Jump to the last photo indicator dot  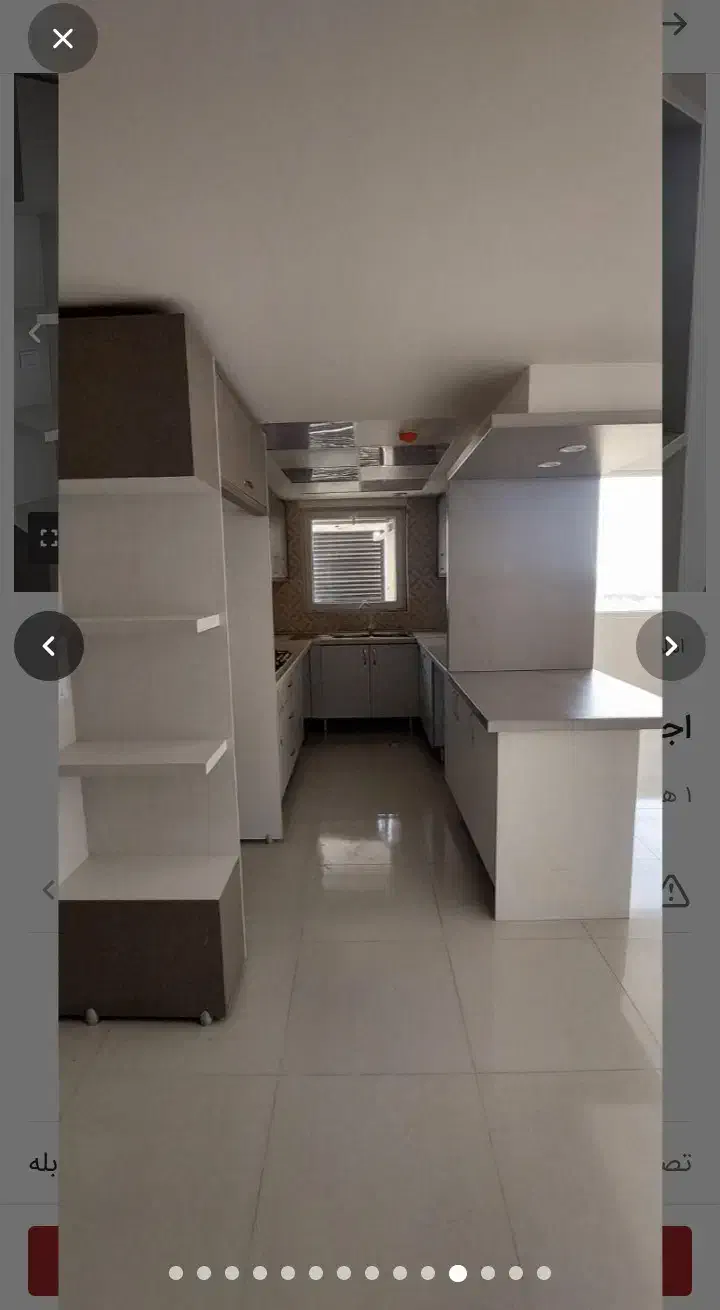pos(544,1273)
